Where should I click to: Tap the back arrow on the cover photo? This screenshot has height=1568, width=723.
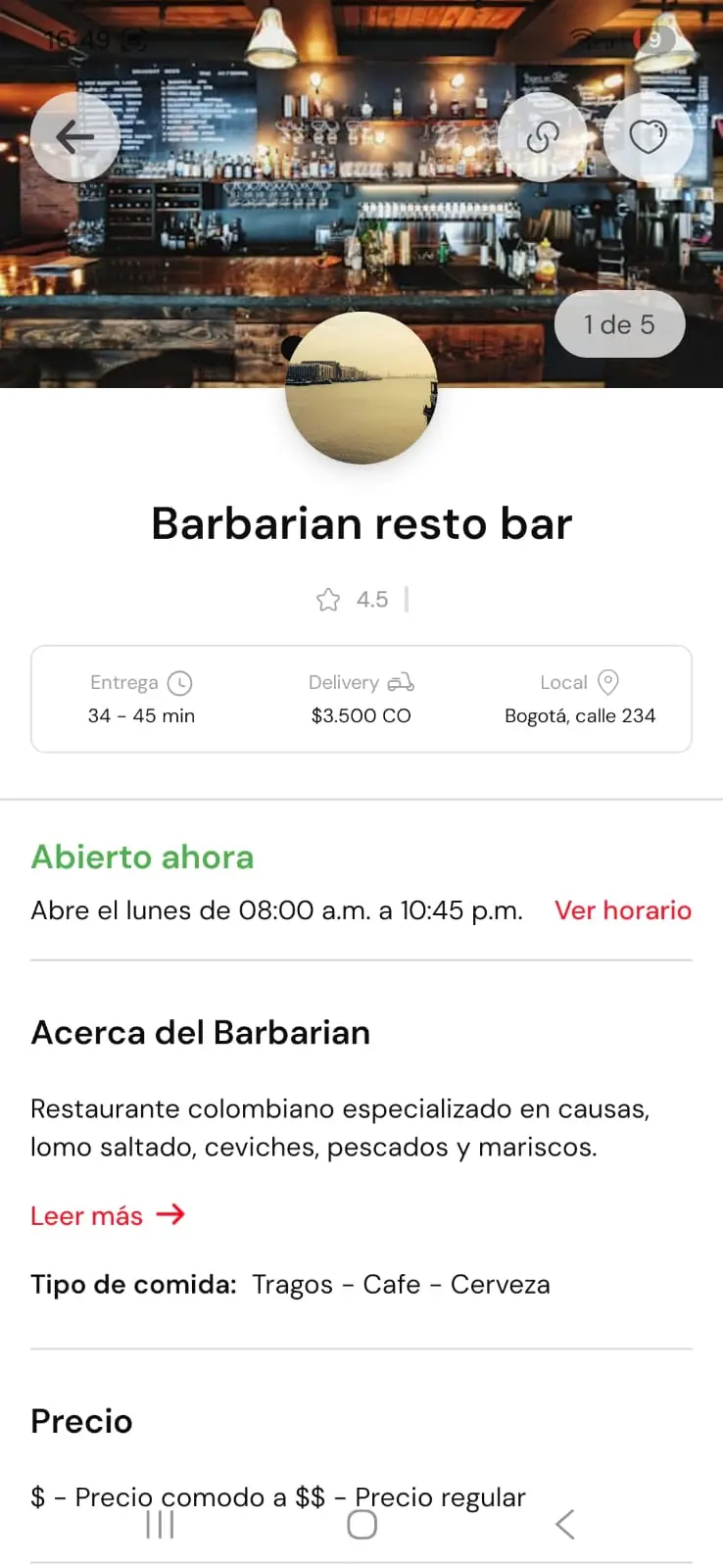tap(75, 137)
